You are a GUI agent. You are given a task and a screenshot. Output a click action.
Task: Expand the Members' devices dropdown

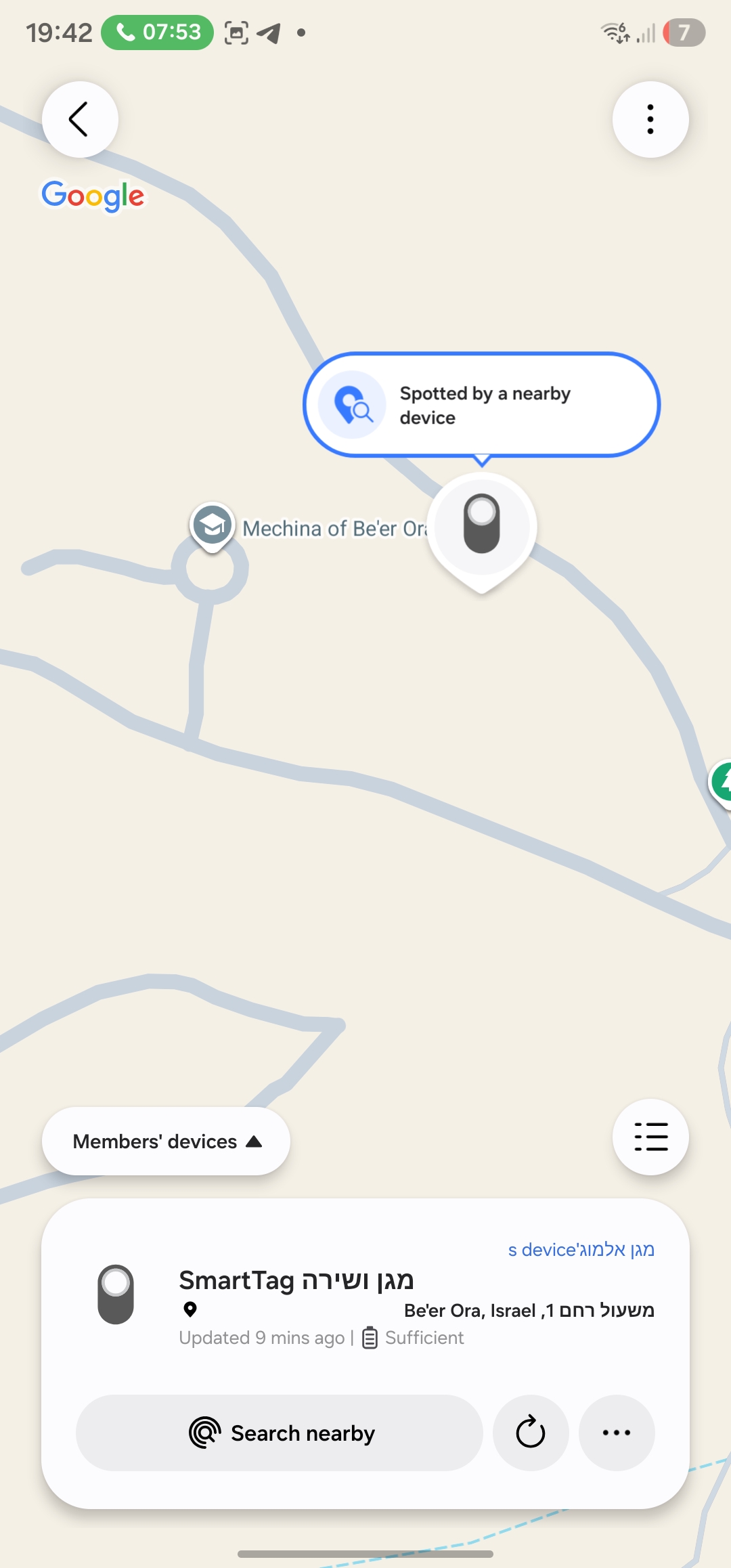pyautogui.click(x=167, y=1141)
